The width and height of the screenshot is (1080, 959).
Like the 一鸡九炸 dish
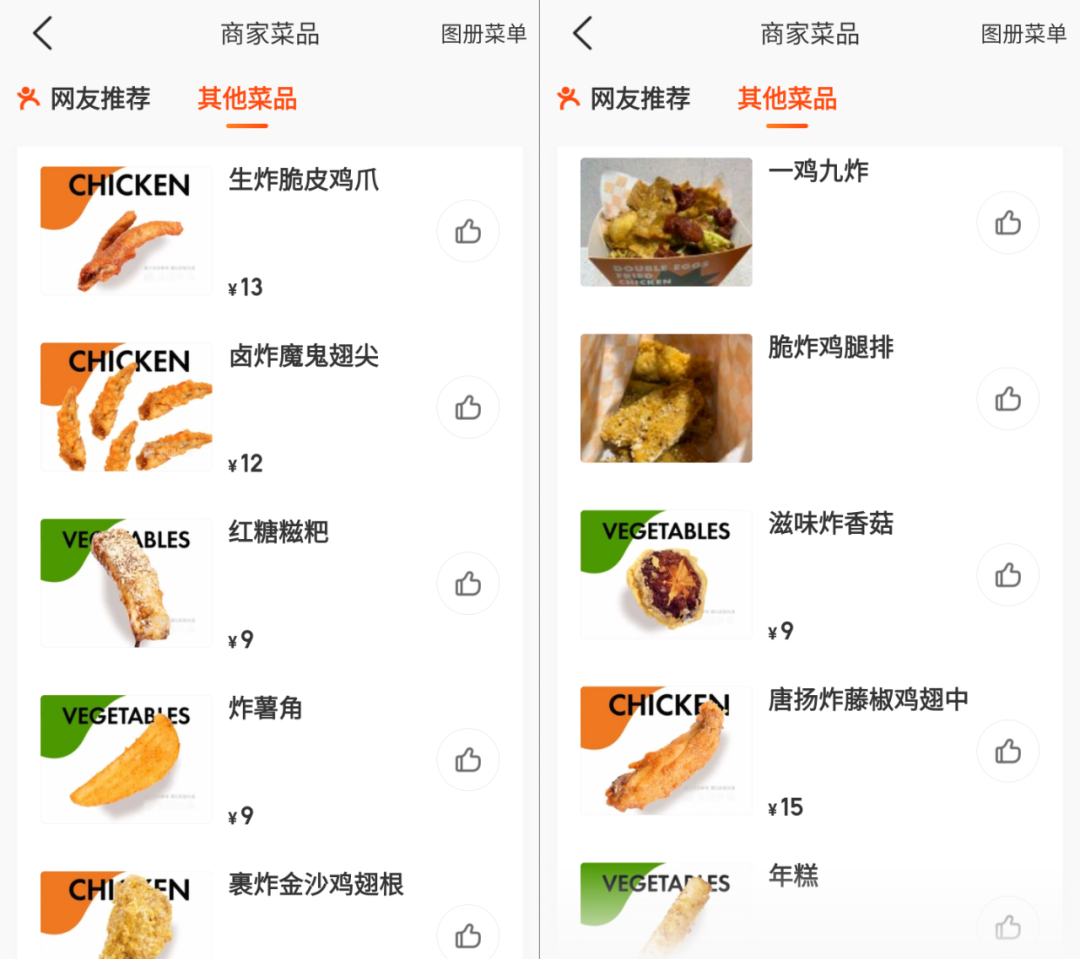pos(1007,223)
